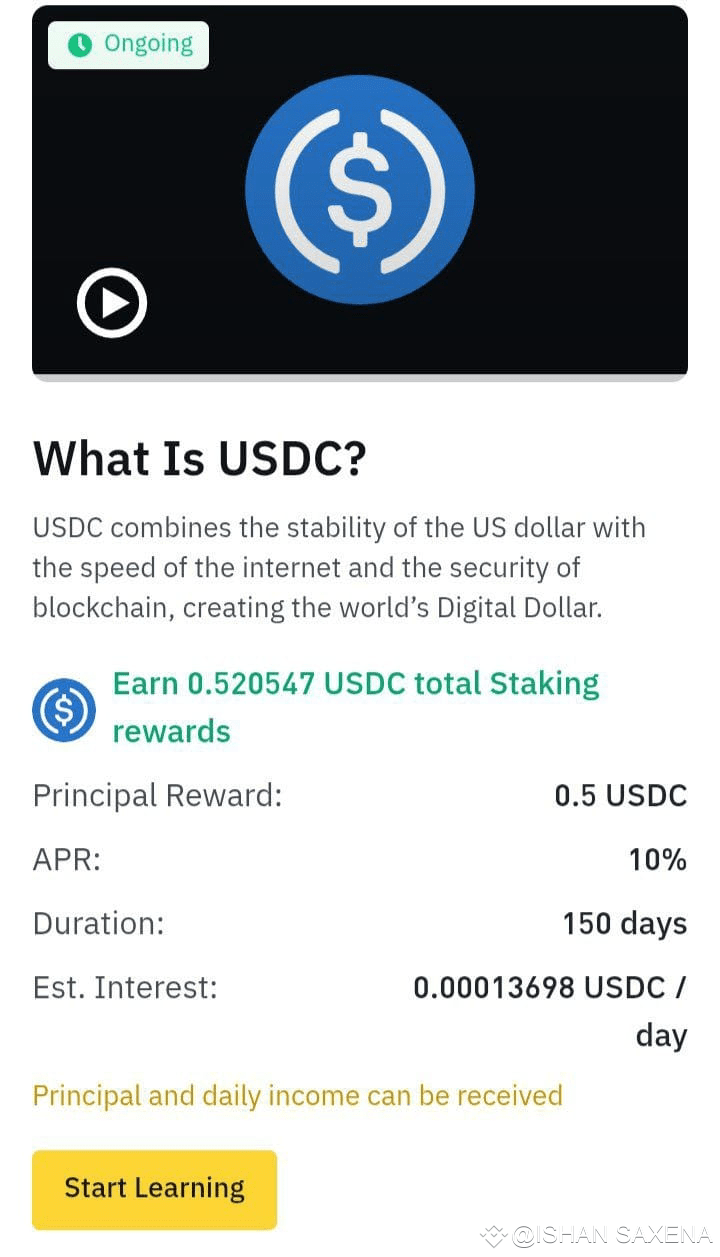Click the What Is USDC heading

pyautogui.click(x=200, y=458)
